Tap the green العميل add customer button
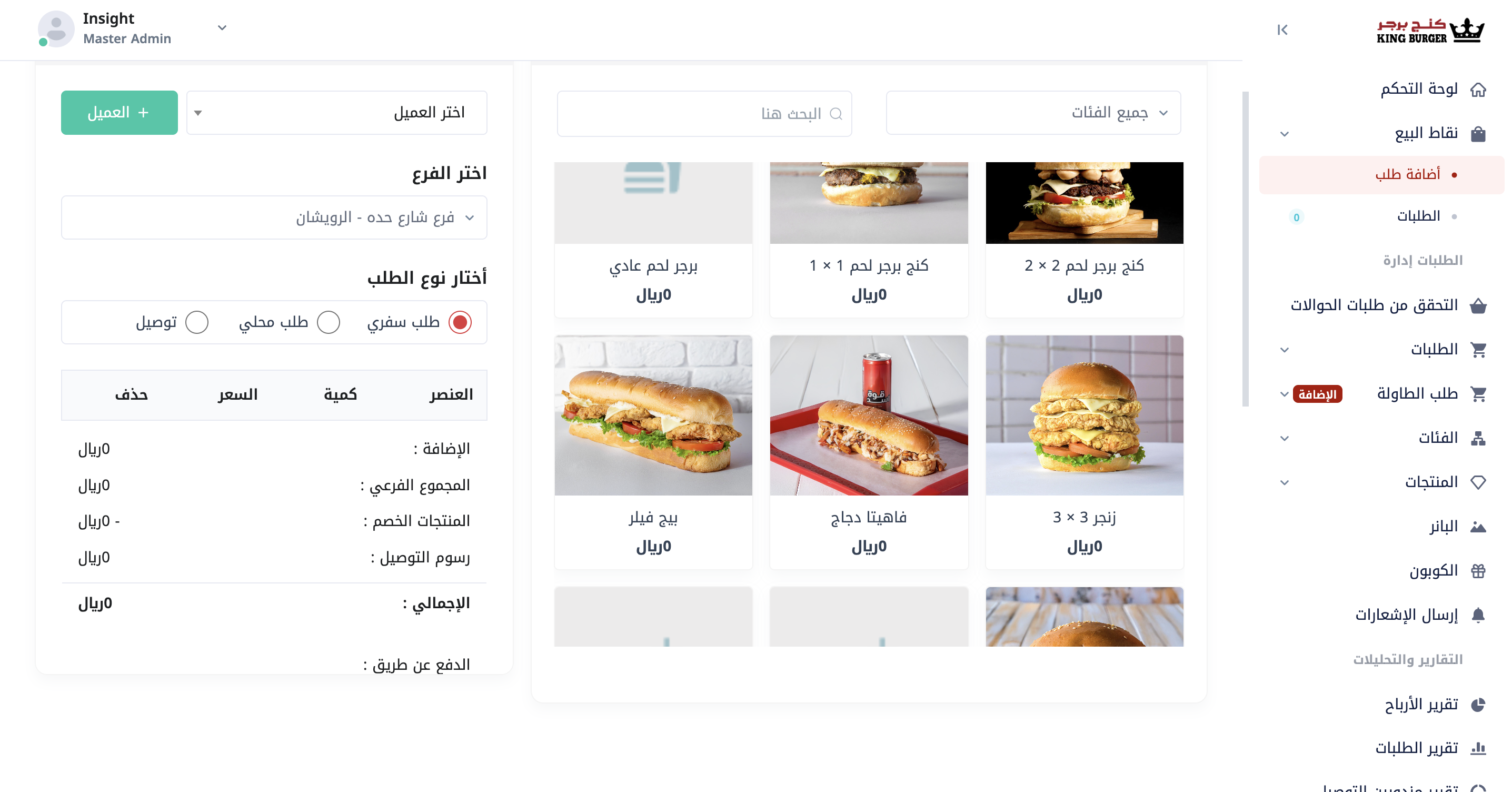The width and height of the screenshot is (1512, 792). coord(119,112)
